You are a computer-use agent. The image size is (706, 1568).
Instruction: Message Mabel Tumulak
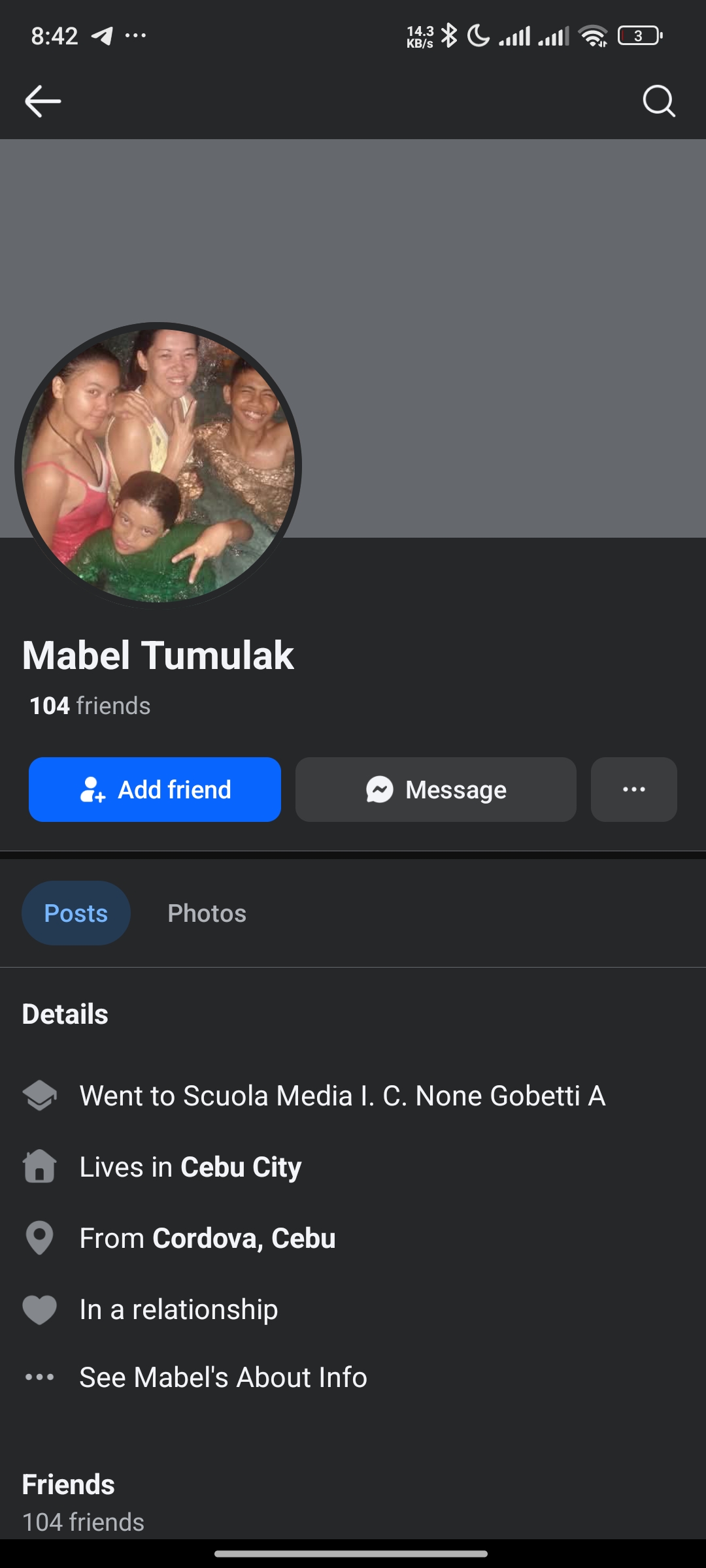(436, 789)
